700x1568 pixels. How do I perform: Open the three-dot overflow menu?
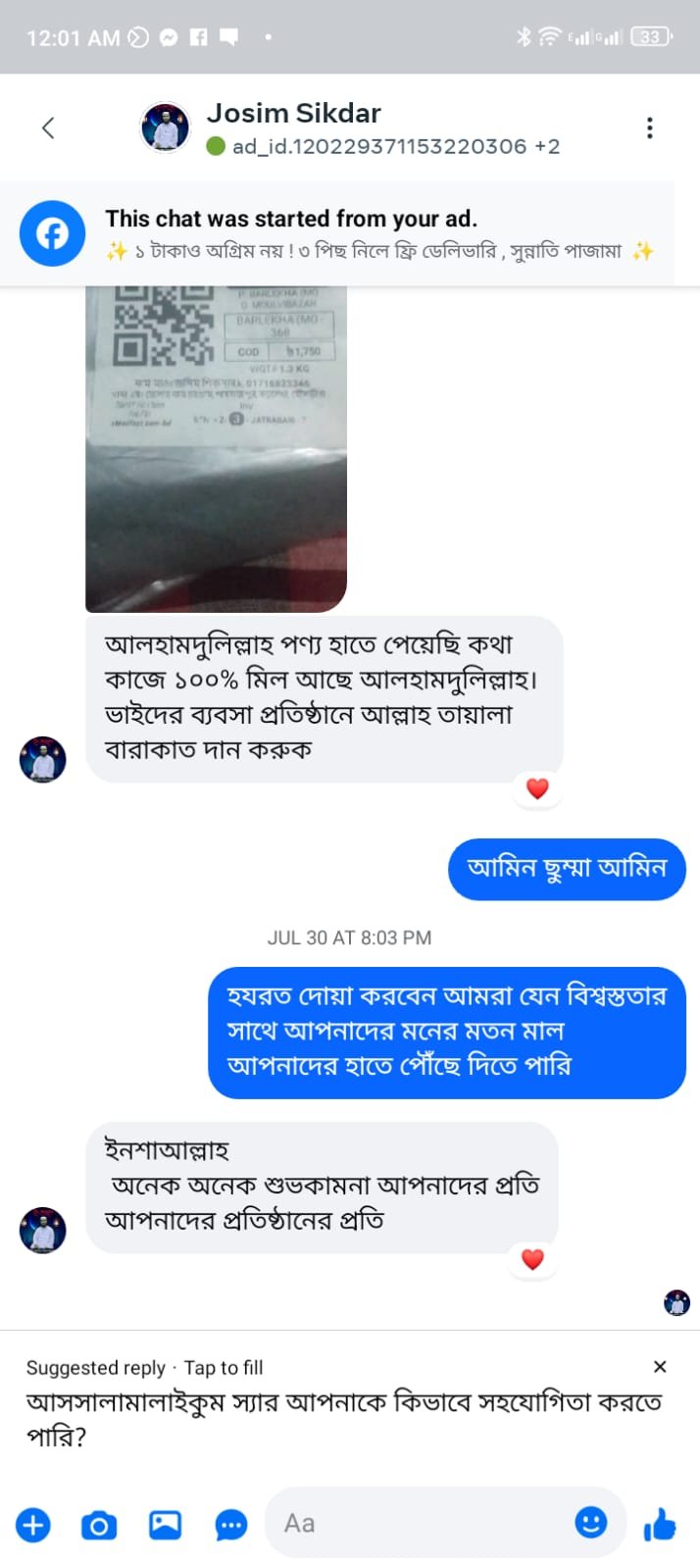click(x=649, y=128)
